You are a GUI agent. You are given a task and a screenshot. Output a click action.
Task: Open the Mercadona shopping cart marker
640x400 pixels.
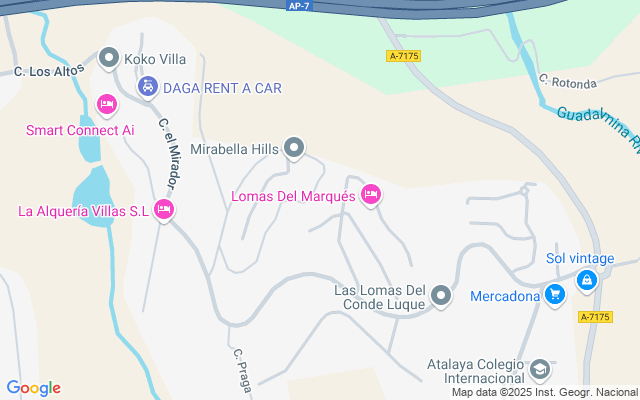coord(556,295)
